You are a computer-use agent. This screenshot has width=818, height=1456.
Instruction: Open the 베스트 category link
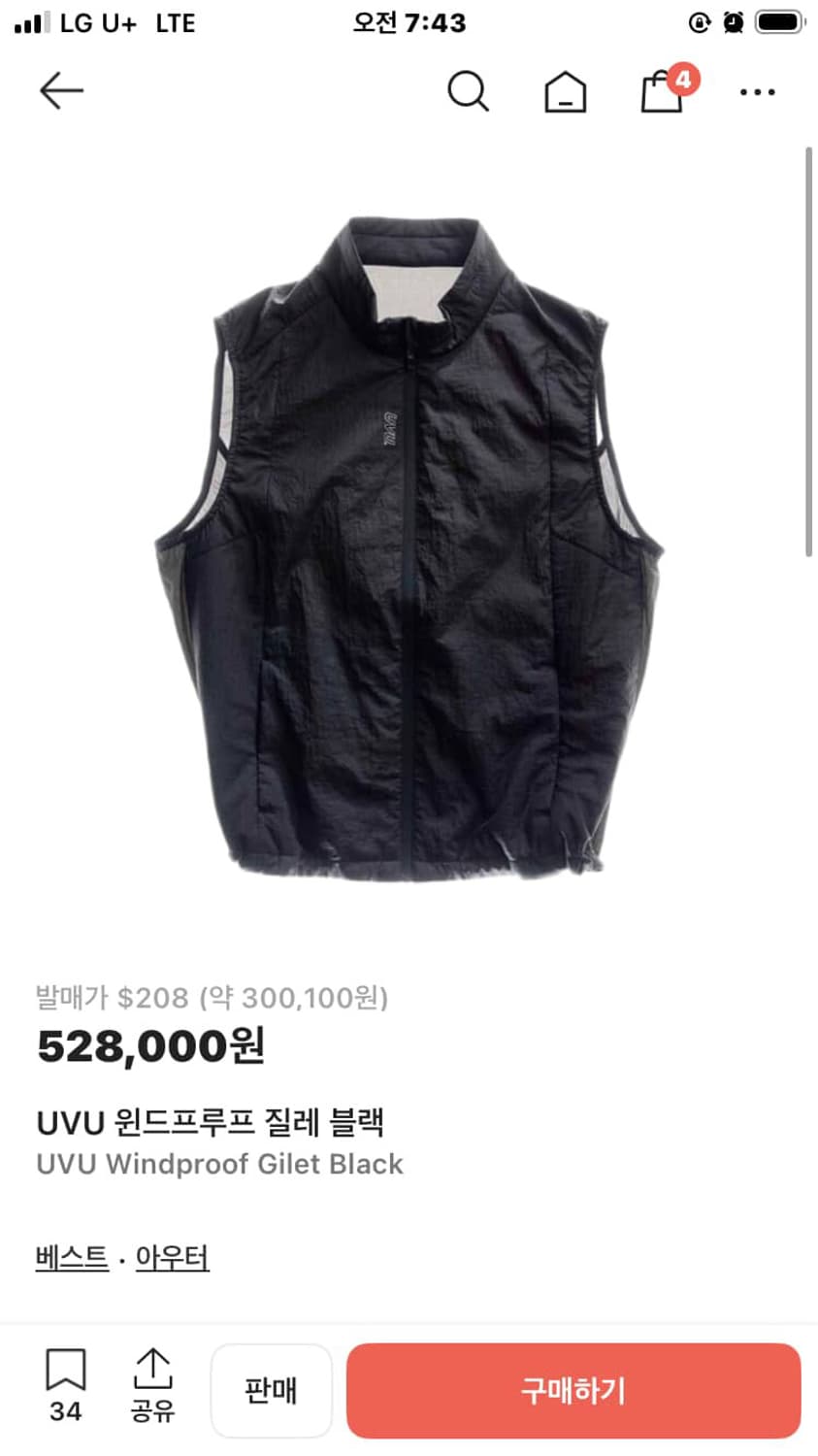point(70,1257)
